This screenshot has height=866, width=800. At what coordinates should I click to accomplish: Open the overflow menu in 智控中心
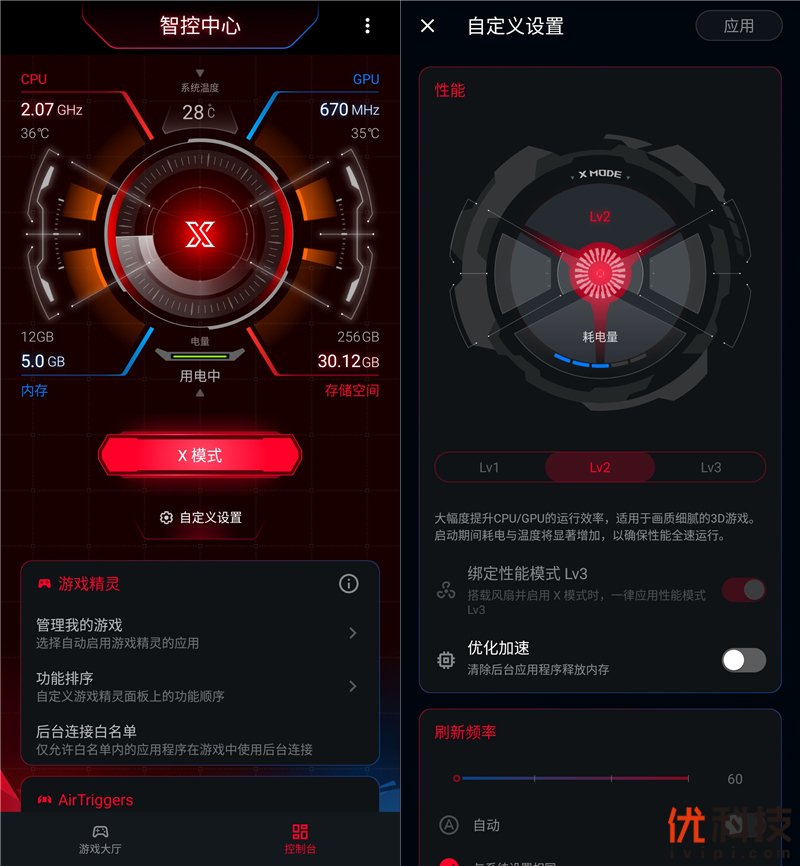(x=367, y=26)
